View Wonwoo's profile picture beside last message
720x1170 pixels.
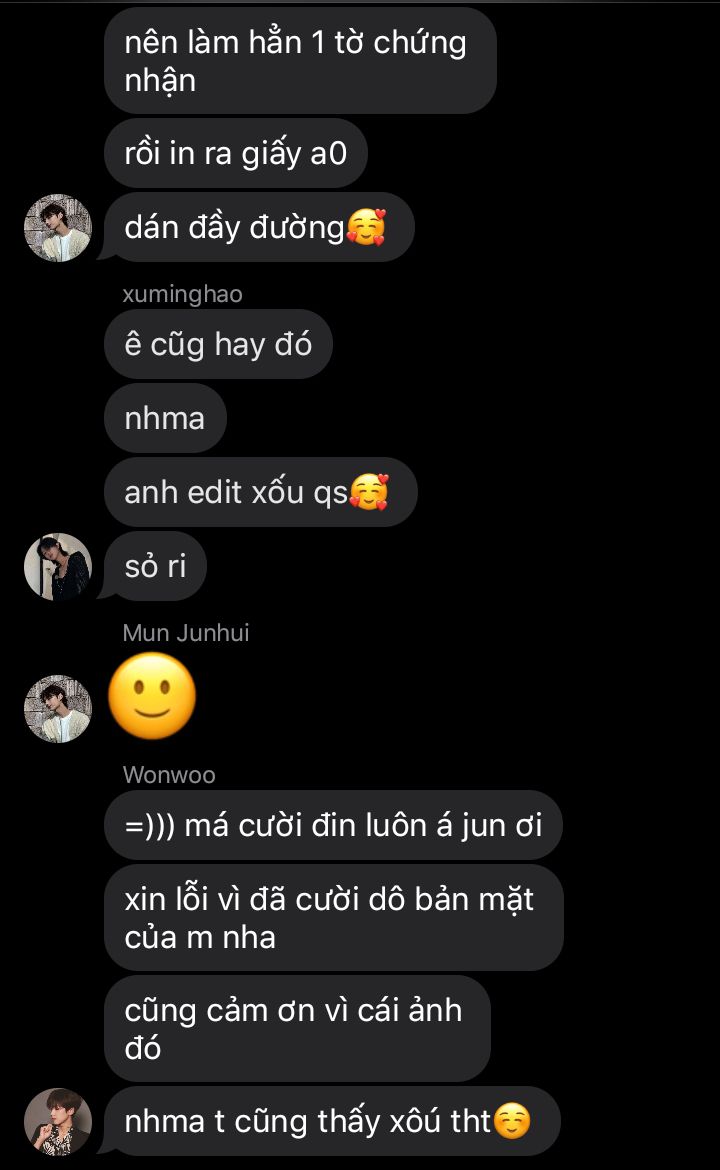click(58, 1122)
